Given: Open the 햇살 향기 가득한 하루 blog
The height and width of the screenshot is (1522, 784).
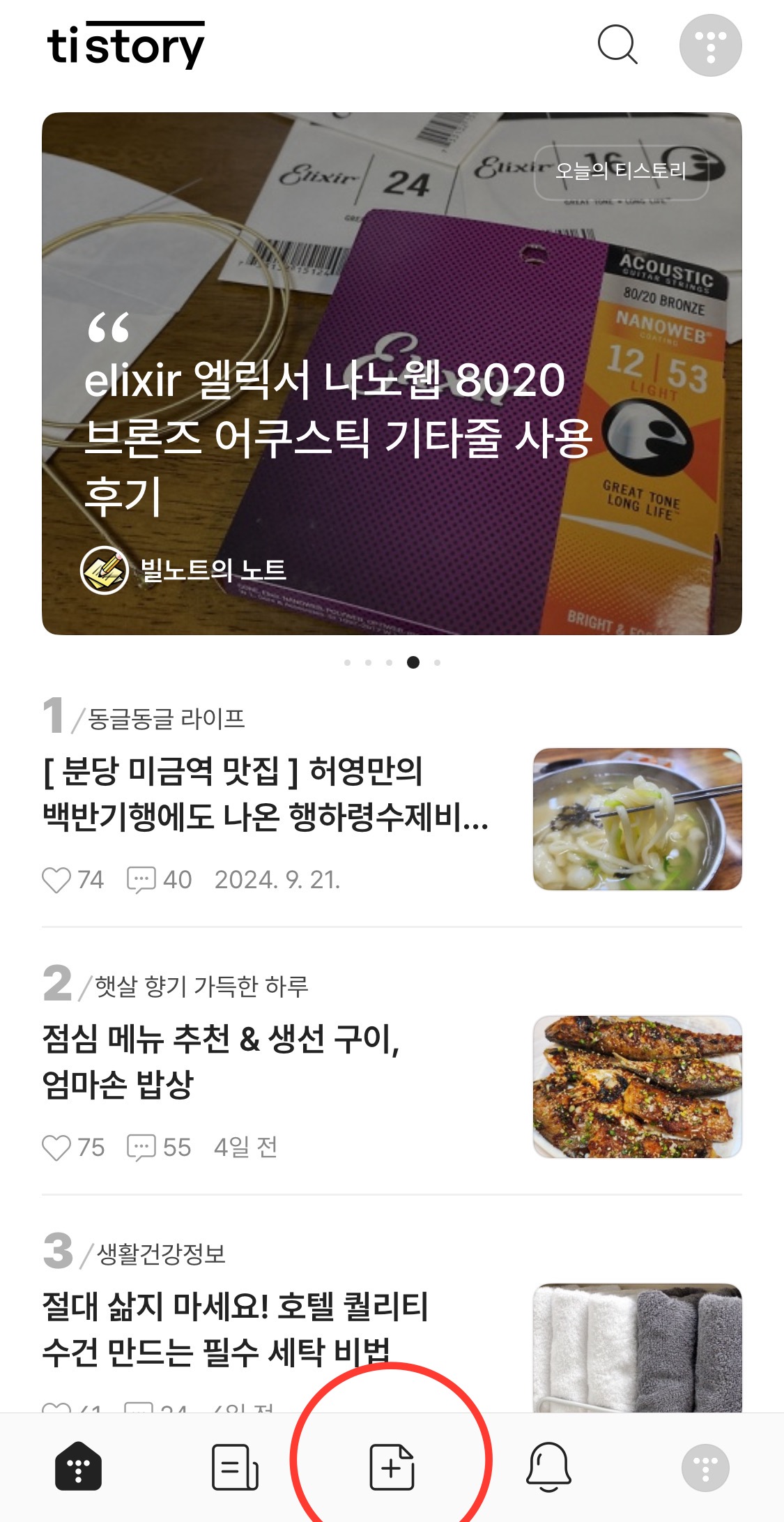Looking at the screenshot, I should coord(202,984).
